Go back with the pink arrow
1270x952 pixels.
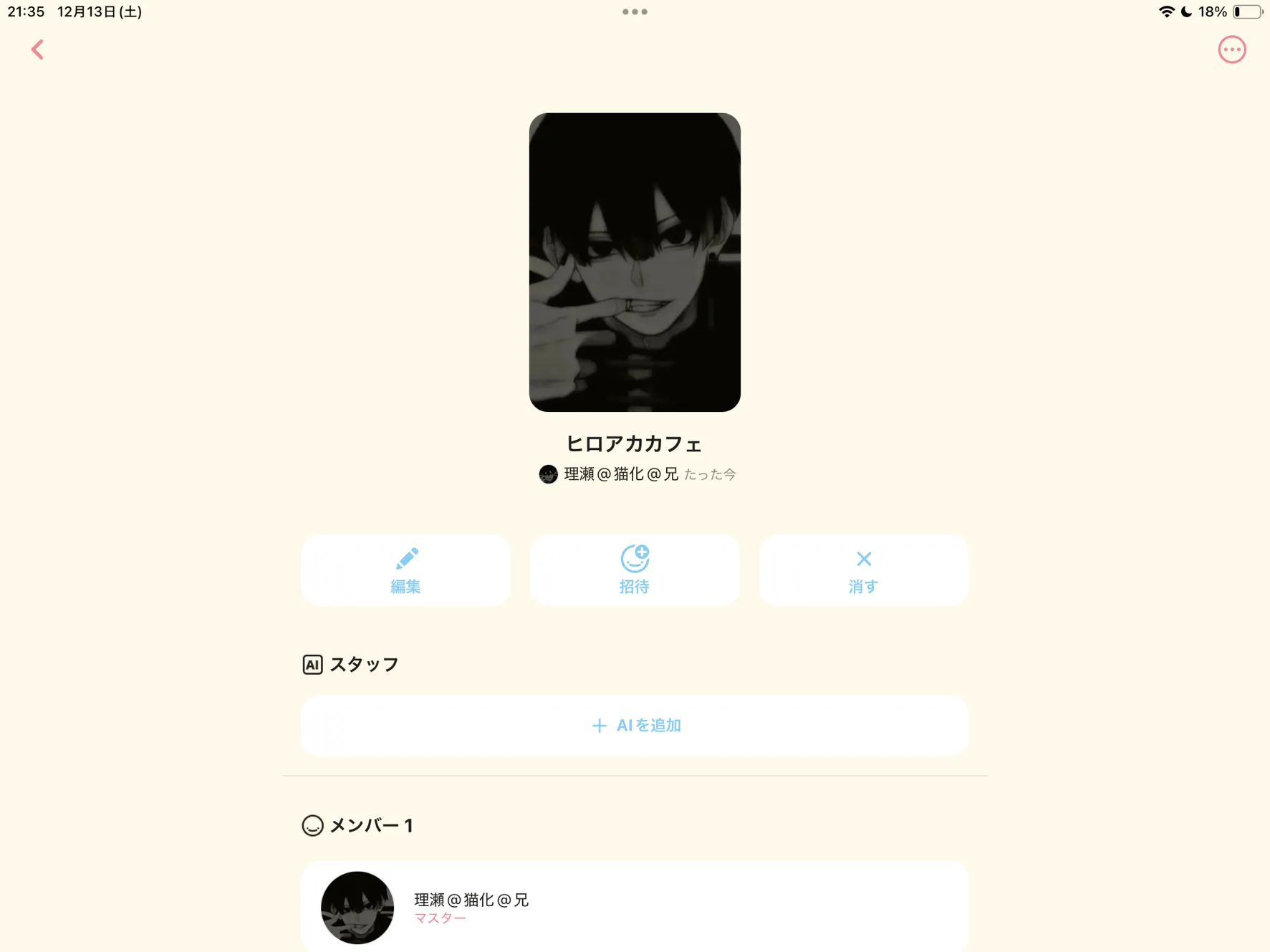click(38, 49)
